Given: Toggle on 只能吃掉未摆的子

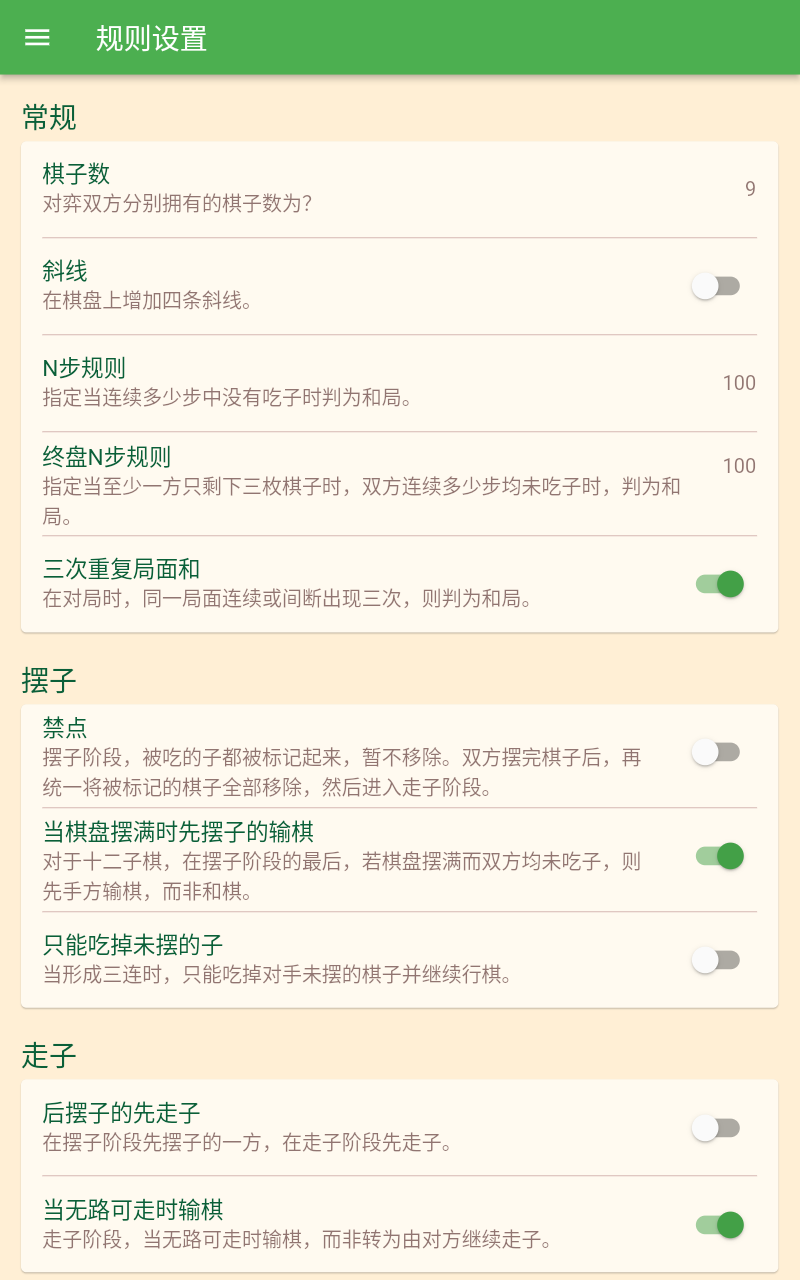Looking at the screenshot, I should [x=716, y=960].
